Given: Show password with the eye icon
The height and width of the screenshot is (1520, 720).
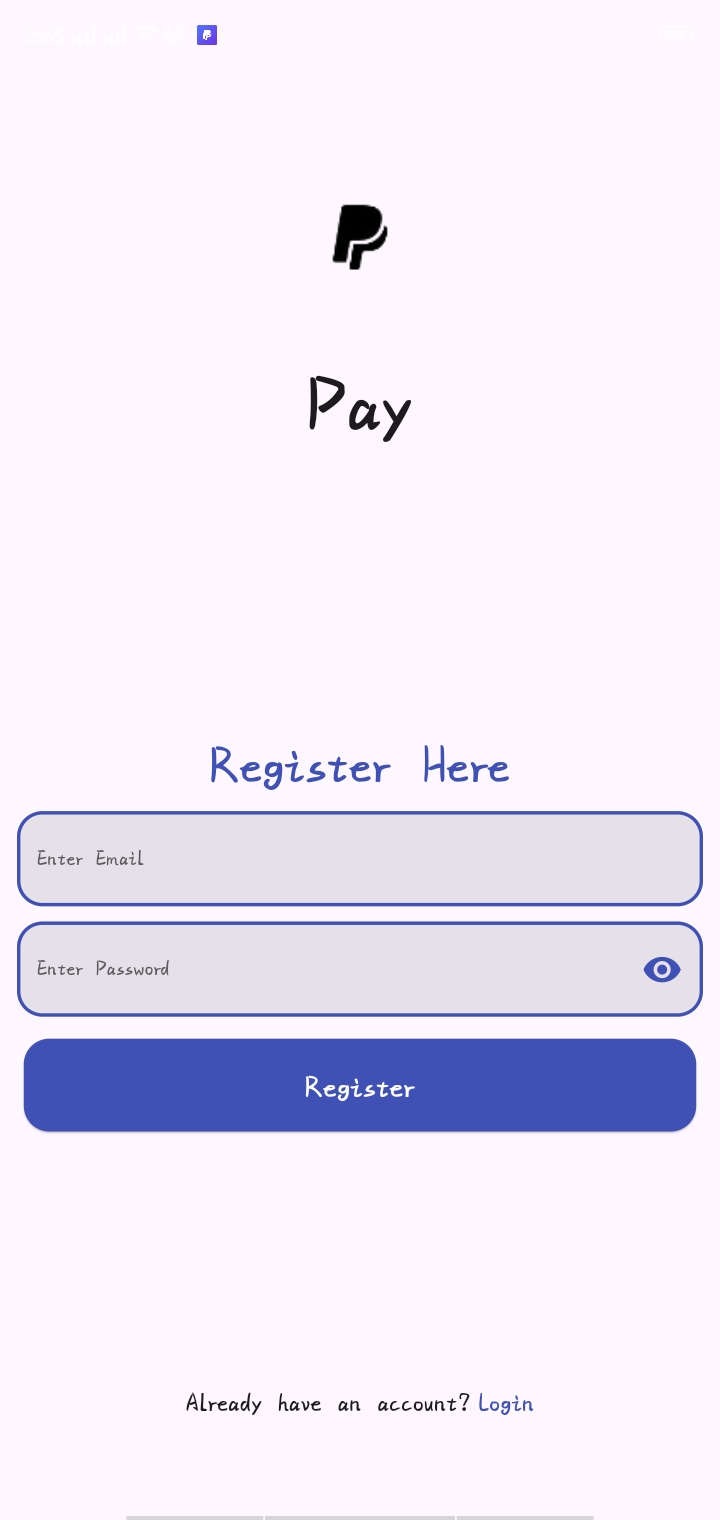Looking at the screenshot, I should point(662,969).
